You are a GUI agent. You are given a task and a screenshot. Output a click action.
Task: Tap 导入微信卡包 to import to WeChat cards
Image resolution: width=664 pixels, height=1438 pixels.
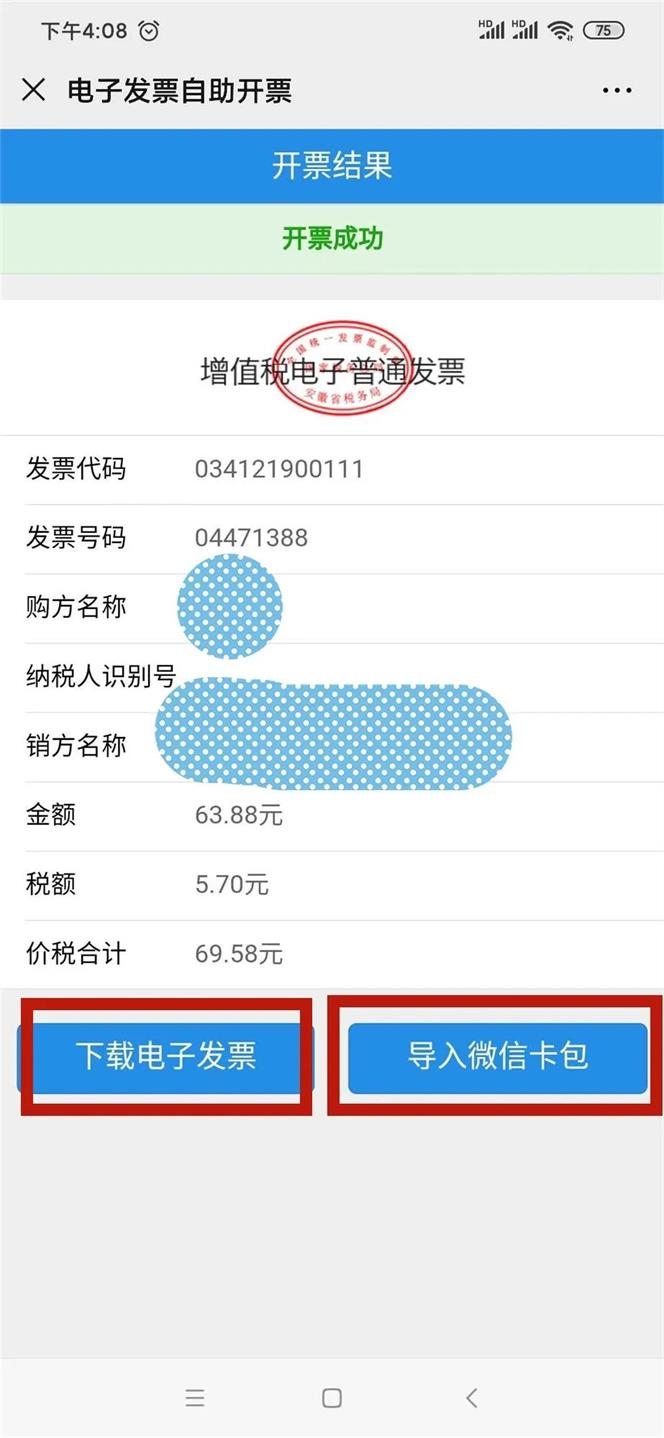coord(498,1056)
